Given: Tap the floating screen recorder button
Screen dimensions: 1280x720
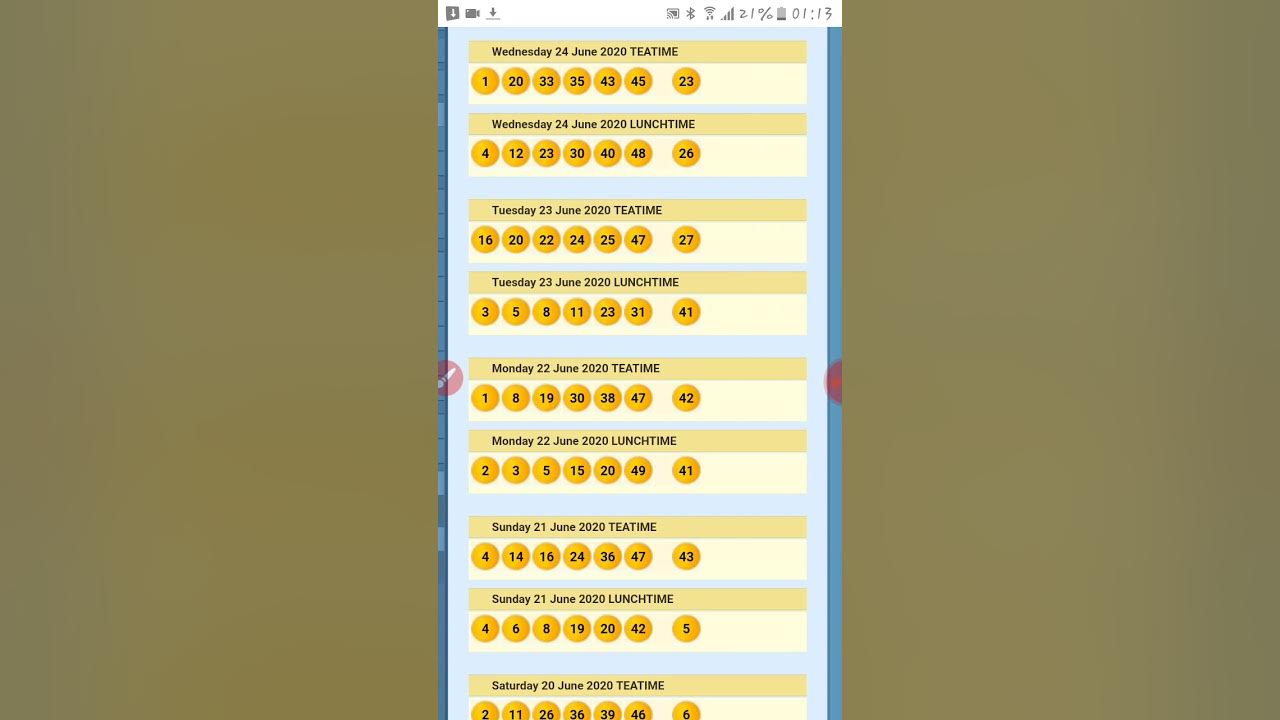Looking at the screenshot, I should click(834, 382).
